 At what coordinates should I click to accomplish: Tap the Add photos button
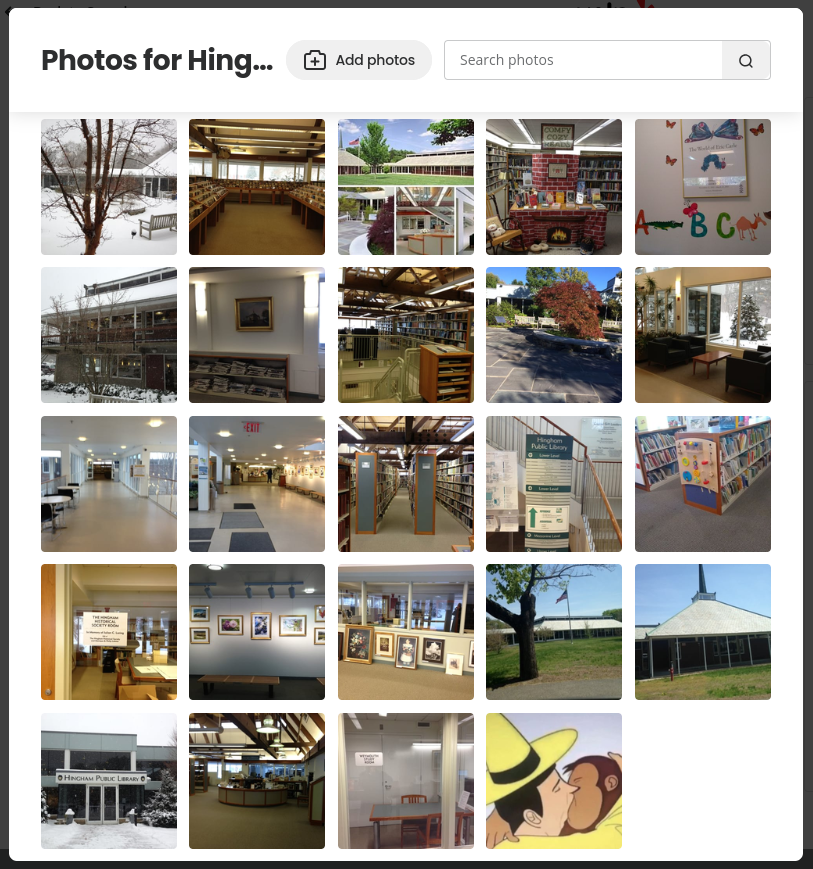coord(359,60)
